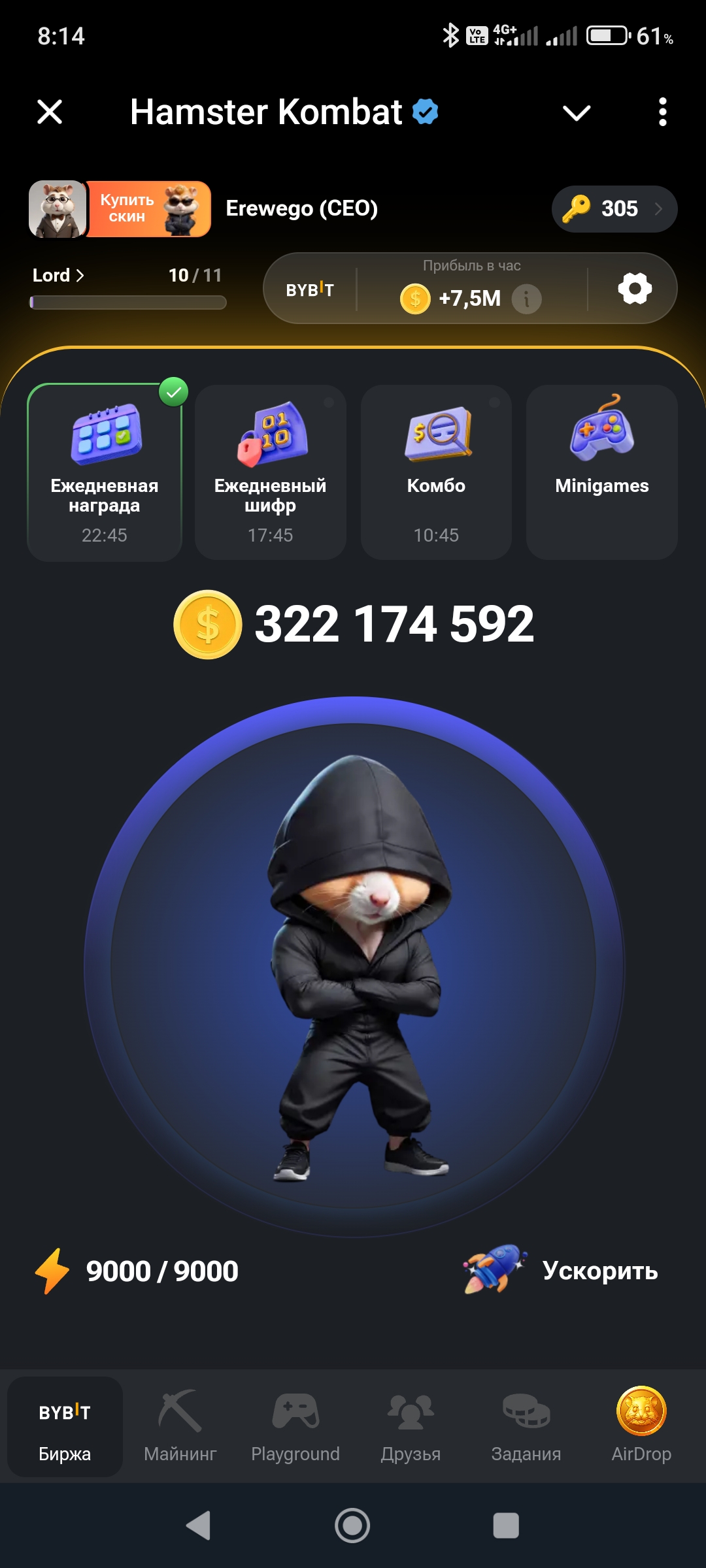Collapse the app with the down chevron
706x1568 pixels.
pos(577,113)
